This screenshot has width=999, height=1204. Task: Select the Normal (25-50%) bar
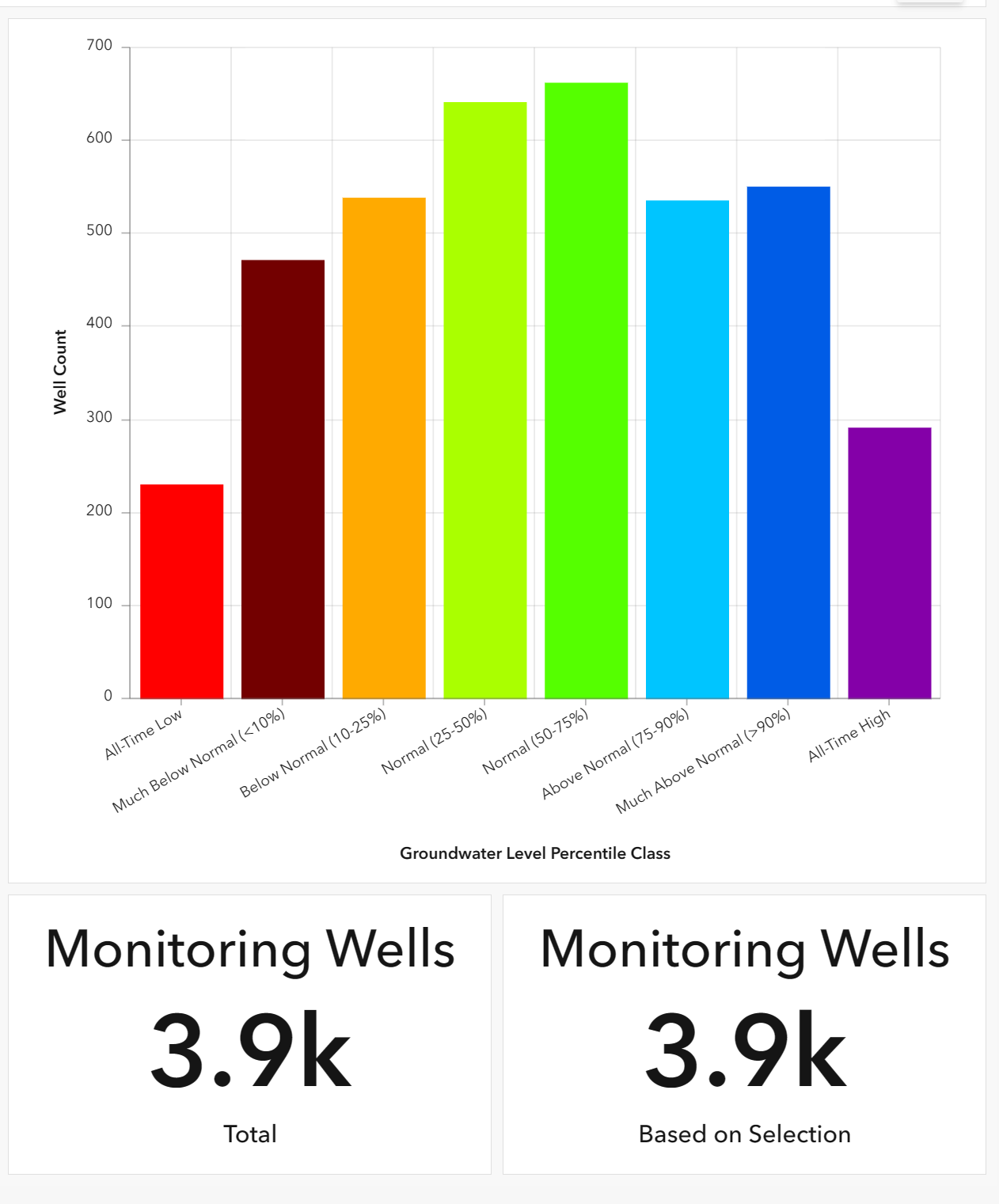pyautogui.click(x=484, y=400)
